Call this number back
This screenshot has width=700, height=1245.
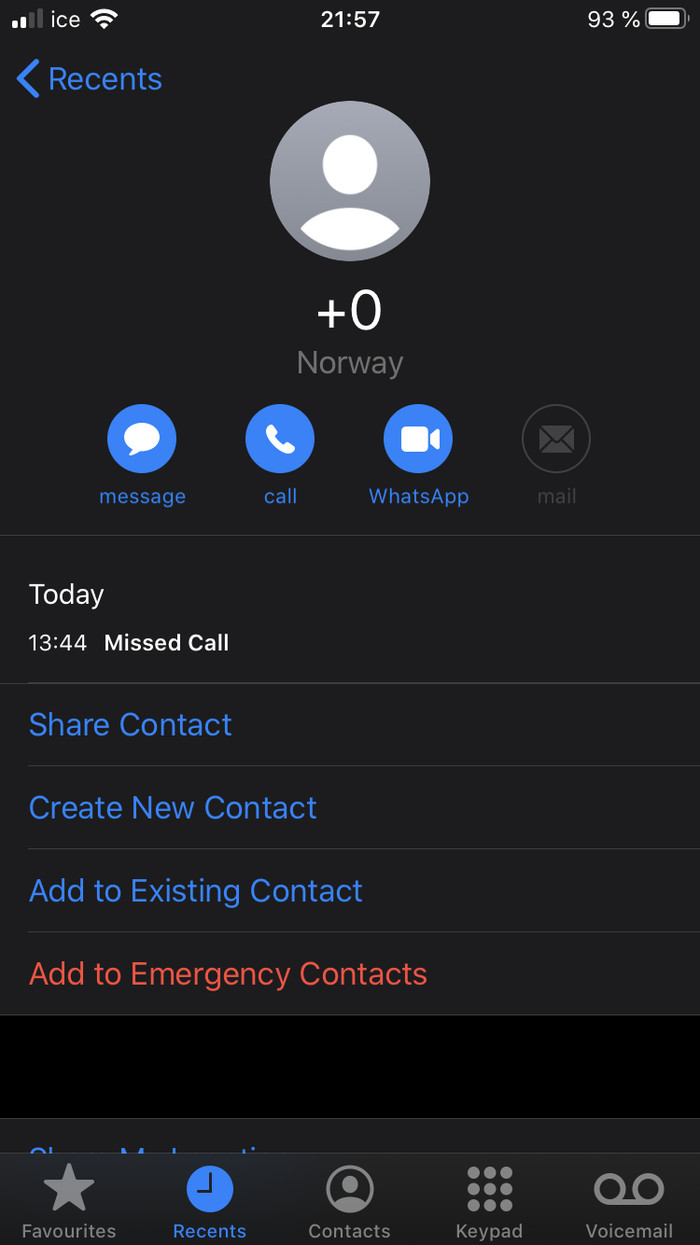point(280,439)
